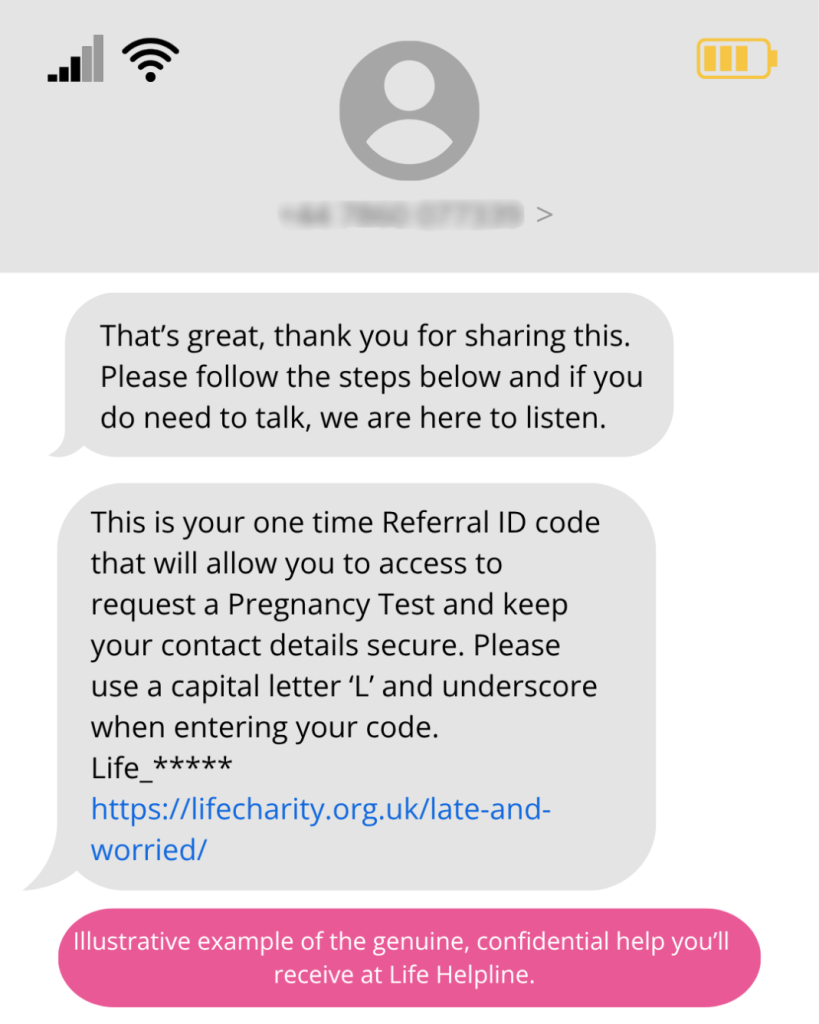Tap the Wi-Fi icon in the status bar
The width and height of the screenshot is (819, 1024).
tap(149, 57)
